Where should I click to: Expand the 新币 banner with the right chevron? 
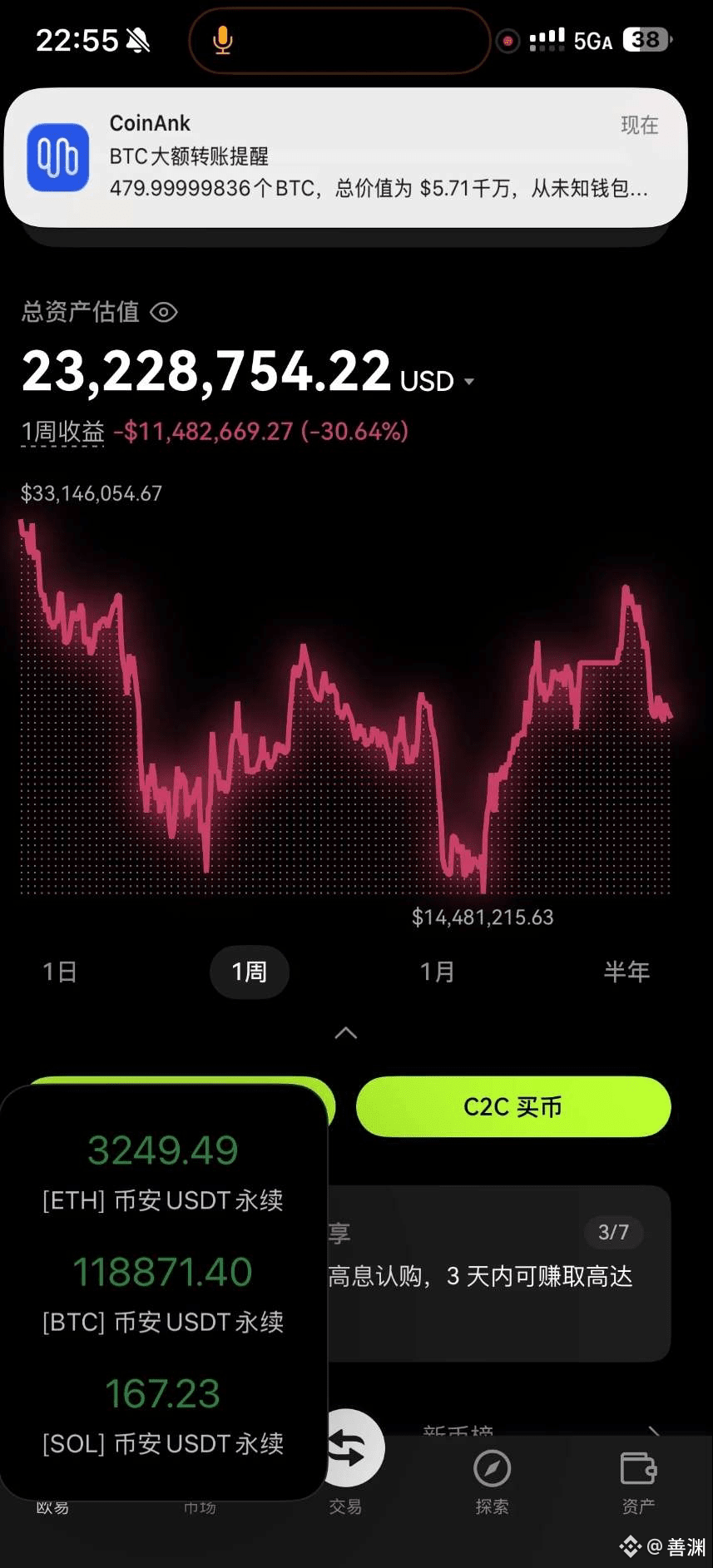tap(654, 1429)
